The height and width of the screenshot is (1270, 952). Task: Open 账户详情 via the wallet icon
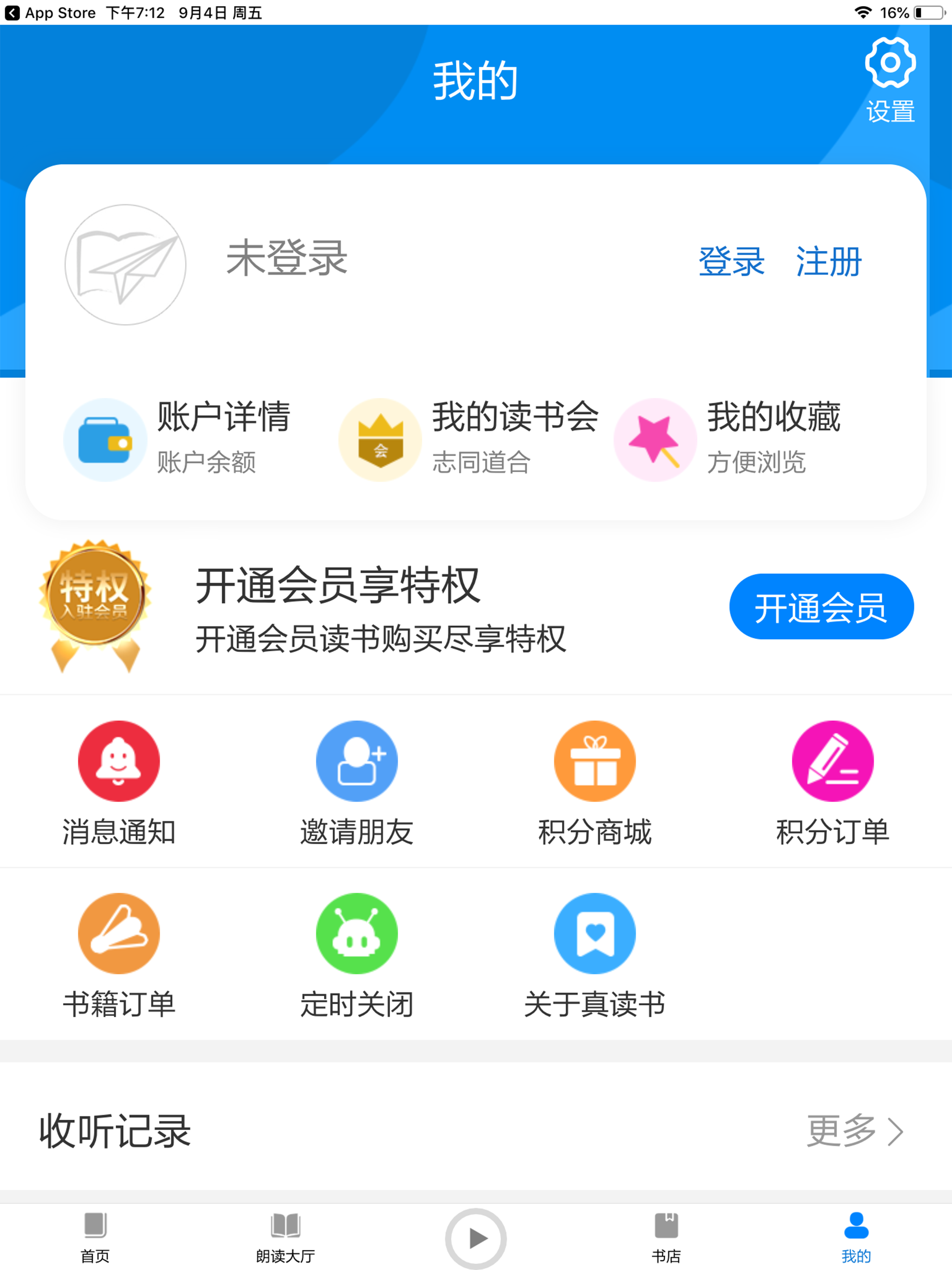(105, 439)
